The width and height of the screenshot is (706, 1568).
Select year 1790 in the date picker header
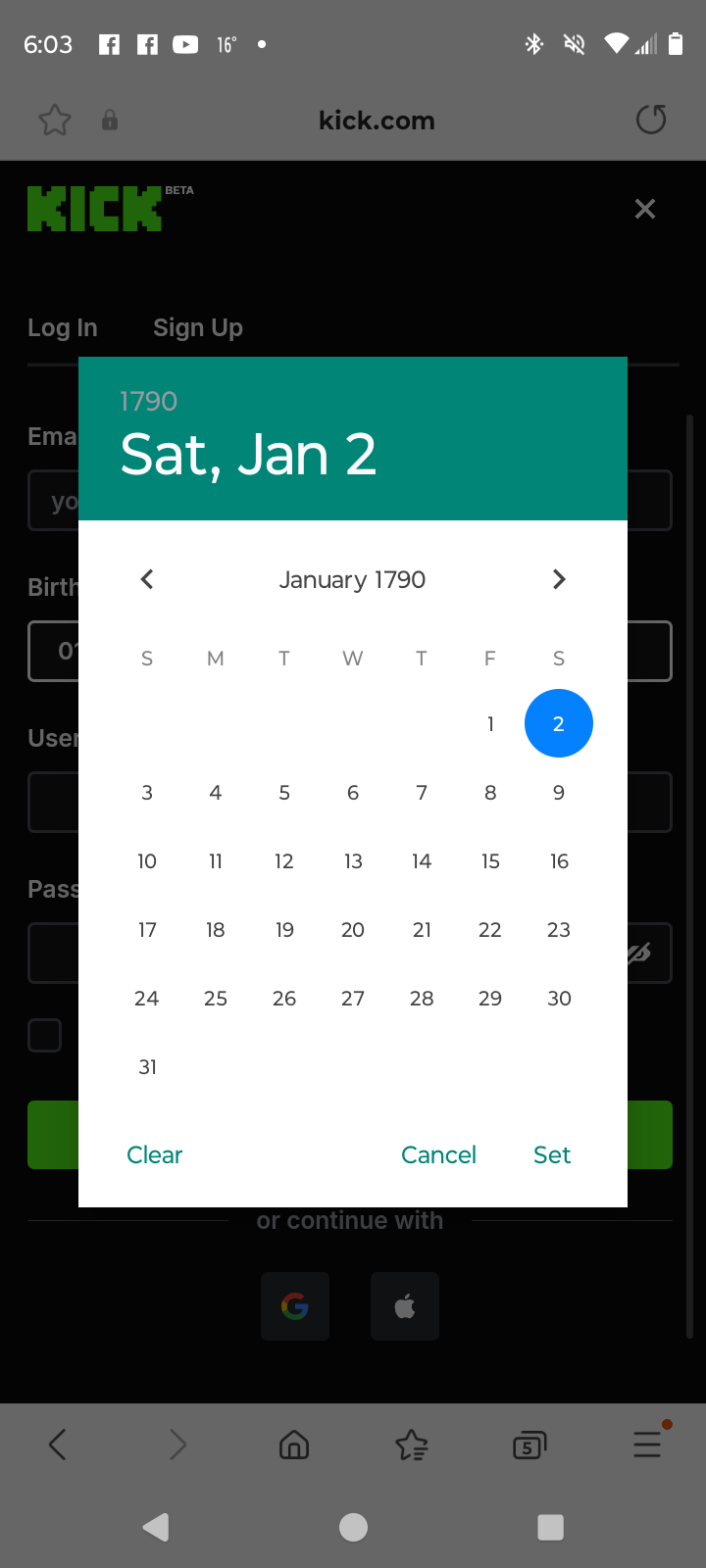[148, 401]
